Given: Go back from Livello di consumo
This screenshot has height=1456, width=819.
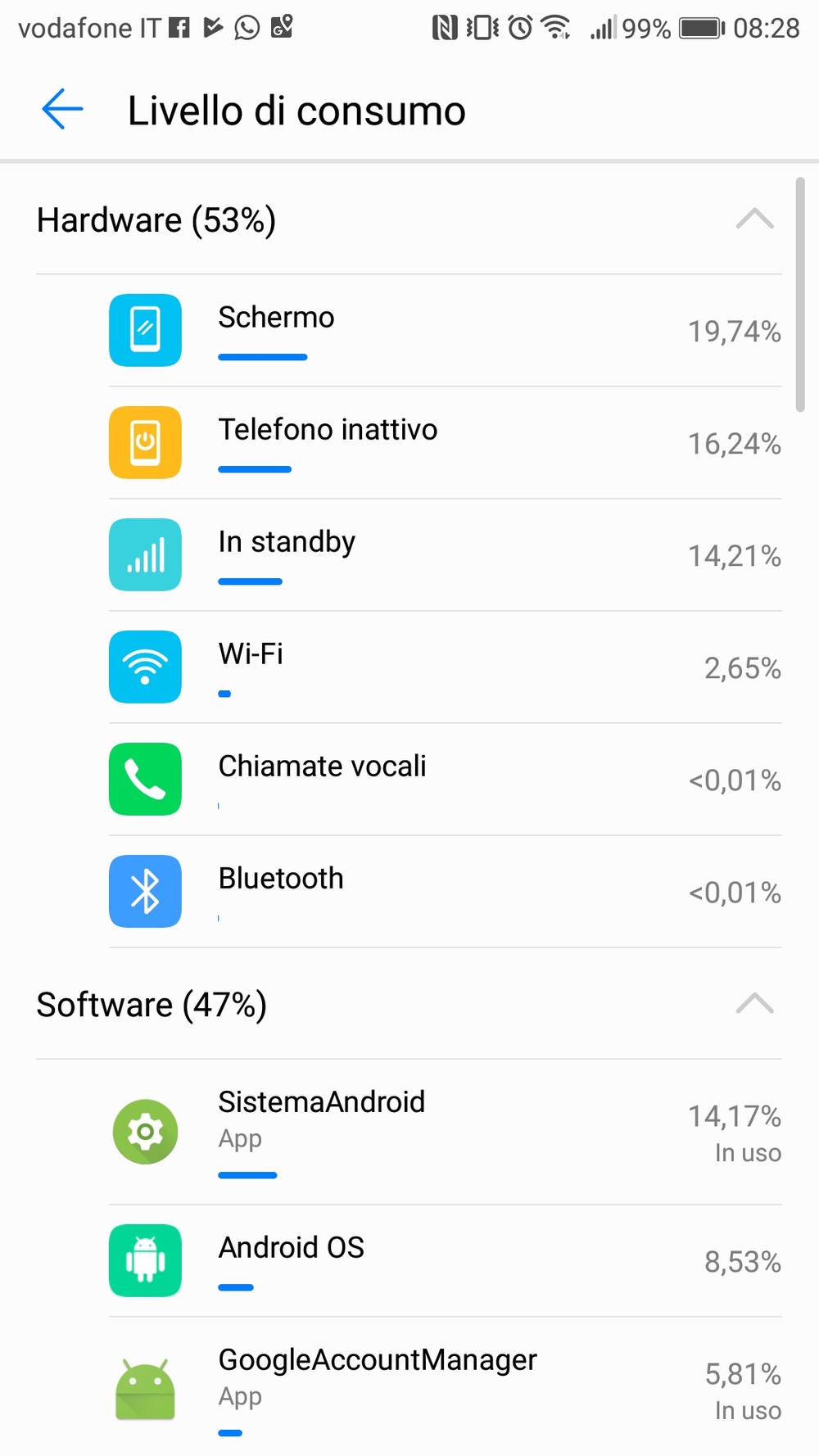Looking at the screenshot, I should (x=62, y=110).
